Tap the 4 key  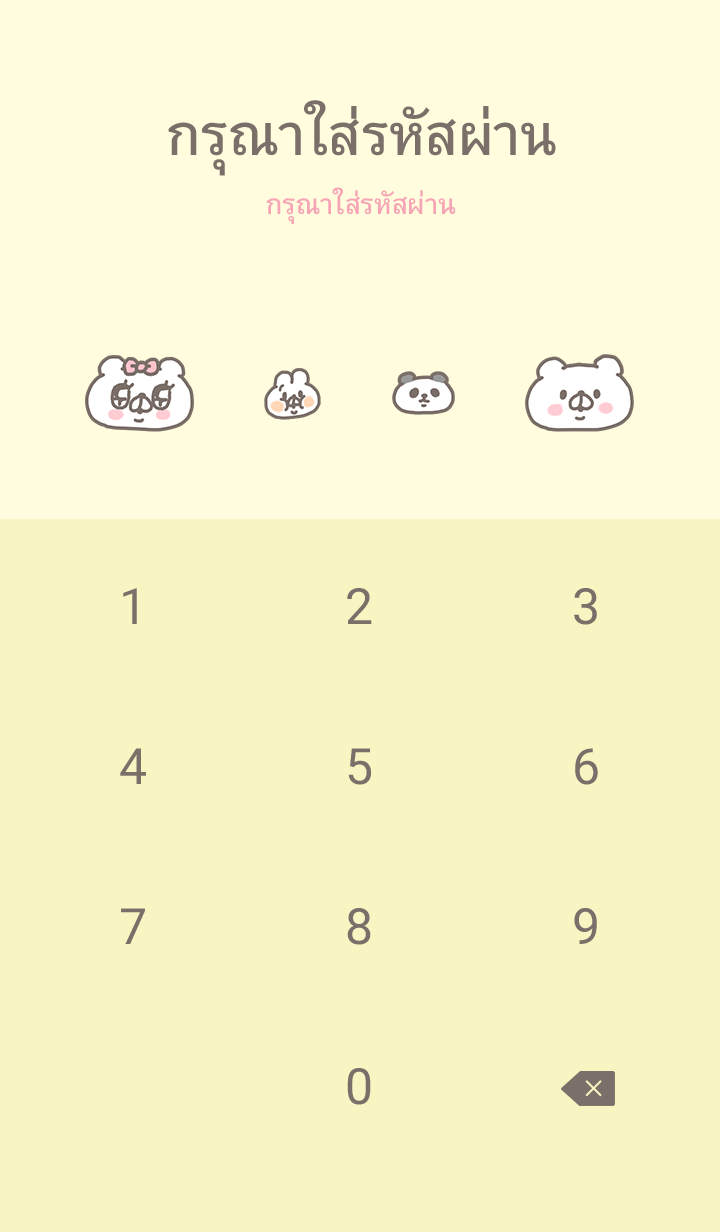pyautogui.click(x=132, y=767)
